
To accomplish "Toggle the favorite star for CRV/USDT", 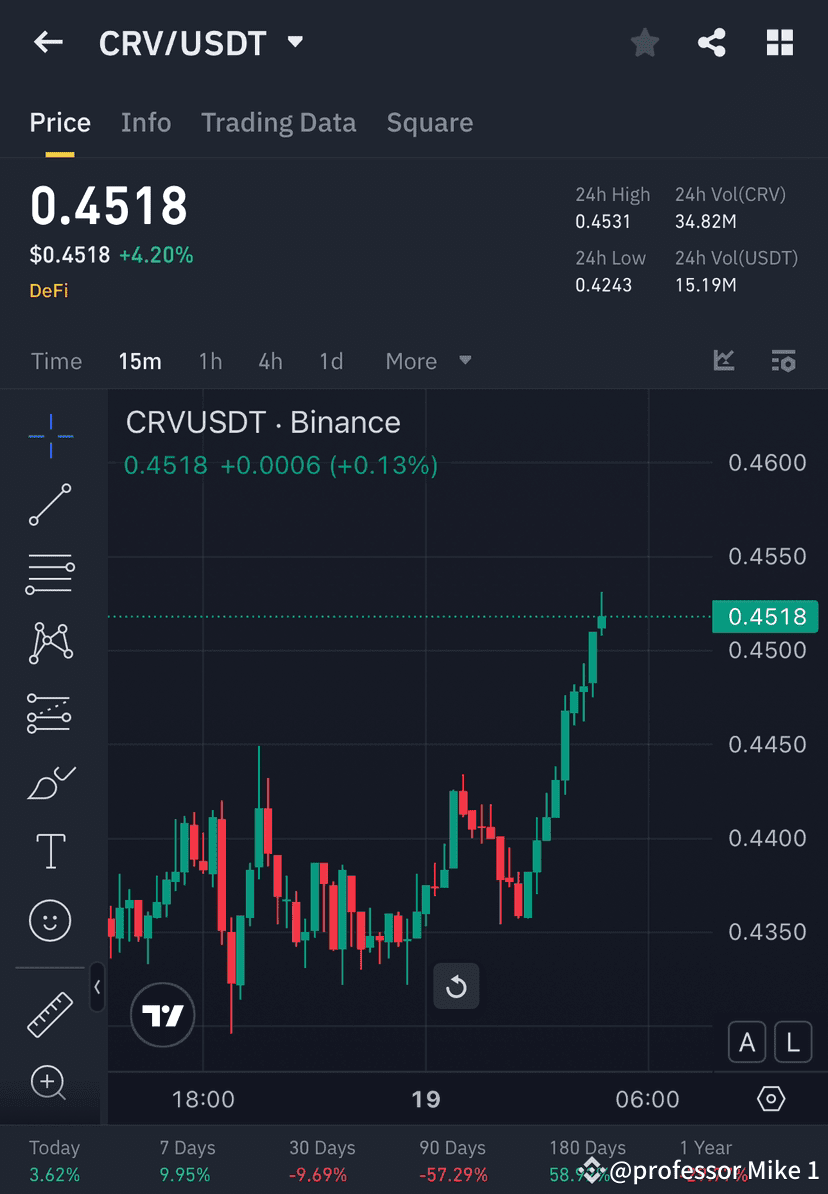I will coord(644,42).
